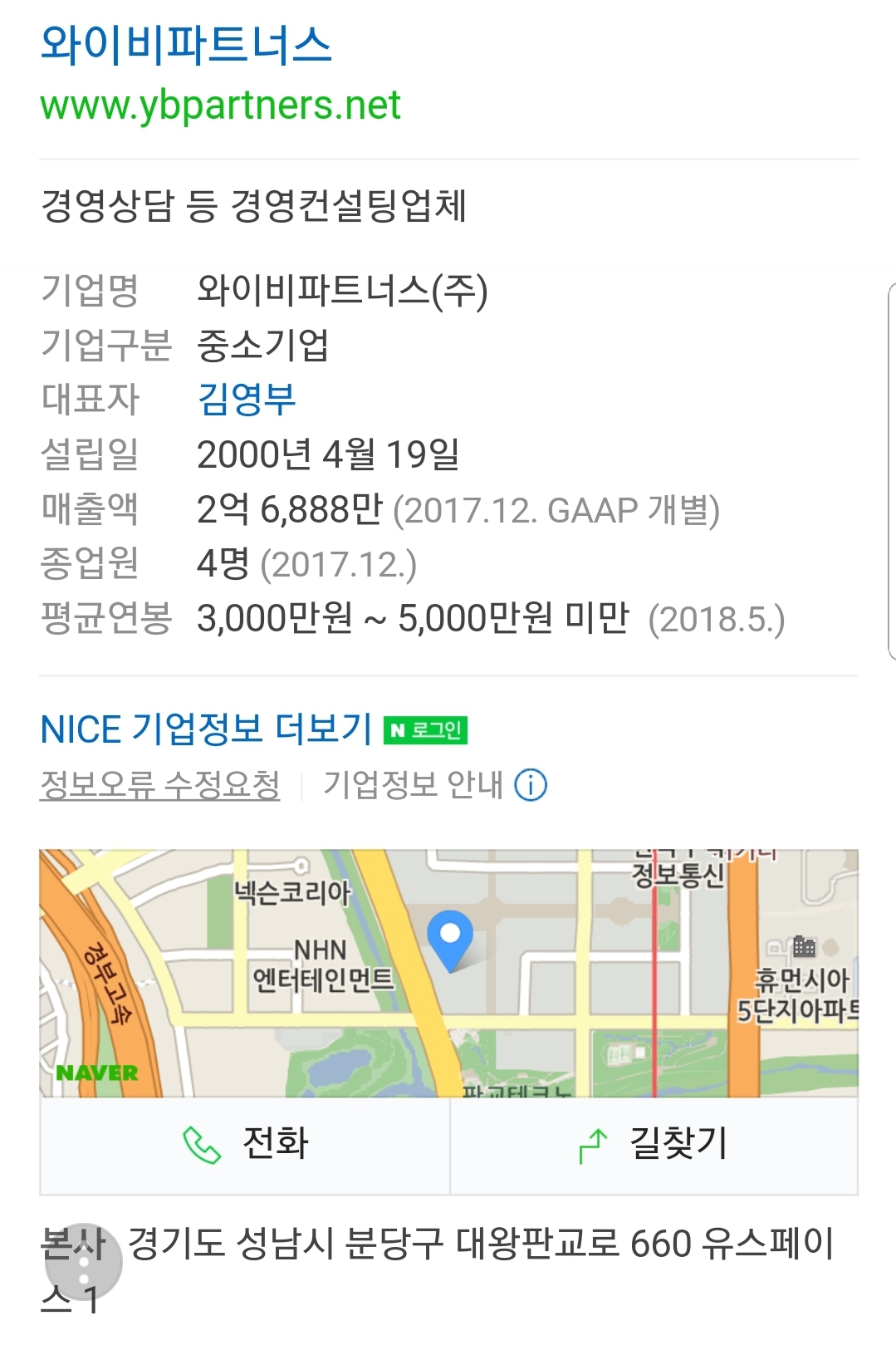Open representative 김영부 profile link
Screen dimensions: 896x1345
pyautogui.click(x=247, y=400)
